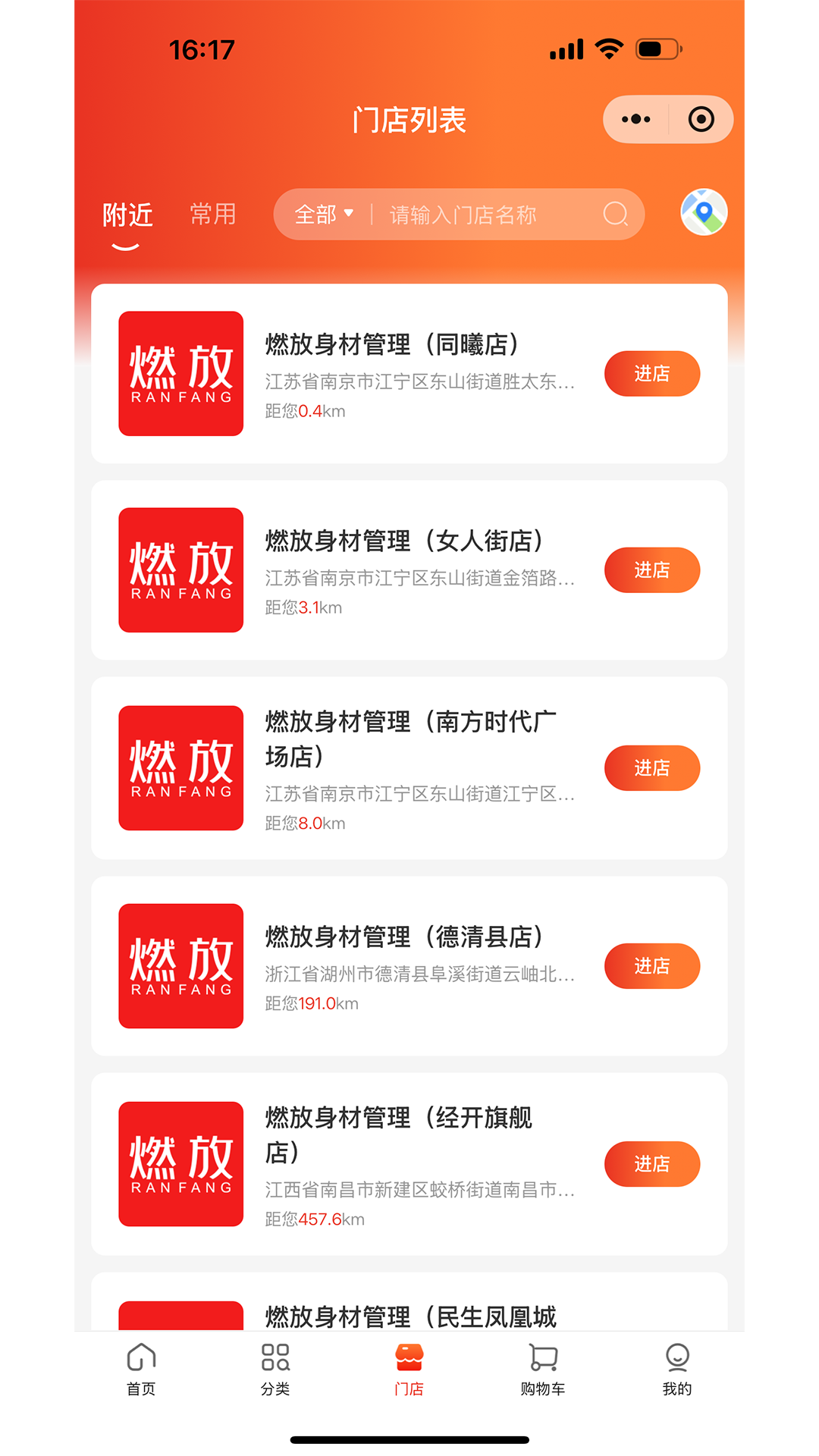Screen dimensions: 819x1456
Task: Tap the mini-program close capsule icon
Action: (700, 119)
